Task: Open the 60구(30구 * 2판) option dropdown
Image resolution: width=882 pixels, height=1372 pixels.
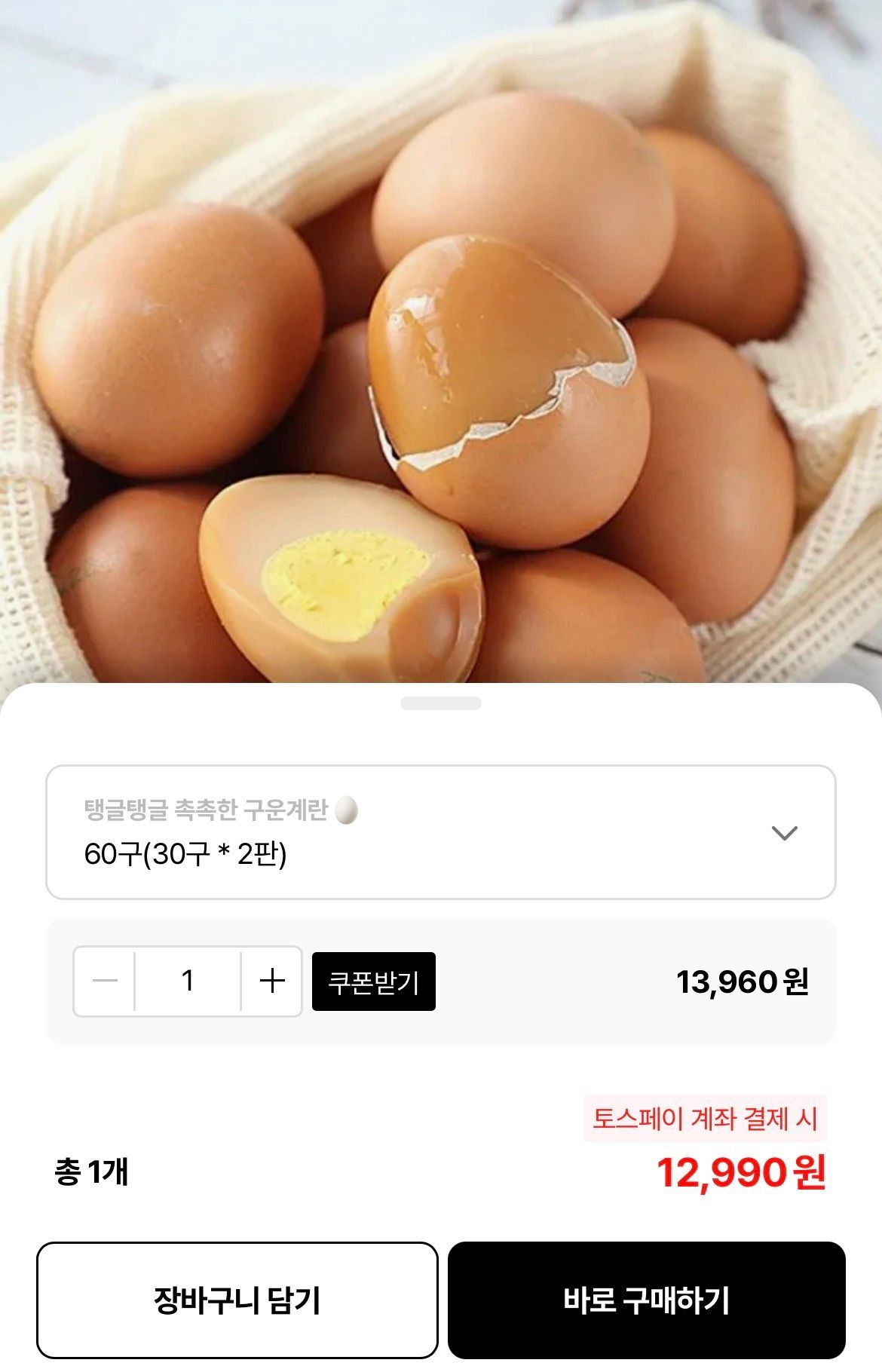Action: 440,832
